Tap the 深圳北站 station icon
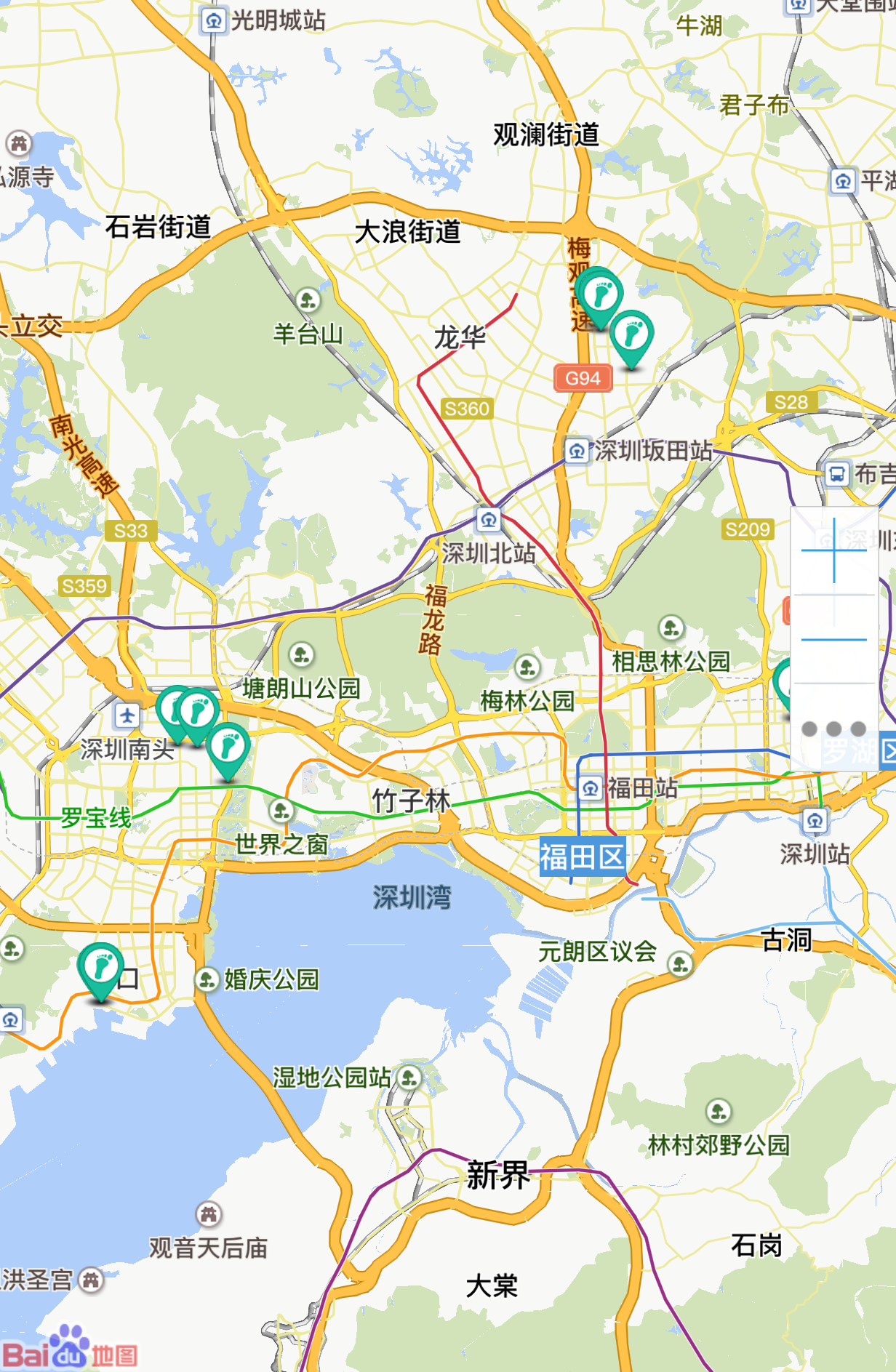 click(x=489, y=520)
